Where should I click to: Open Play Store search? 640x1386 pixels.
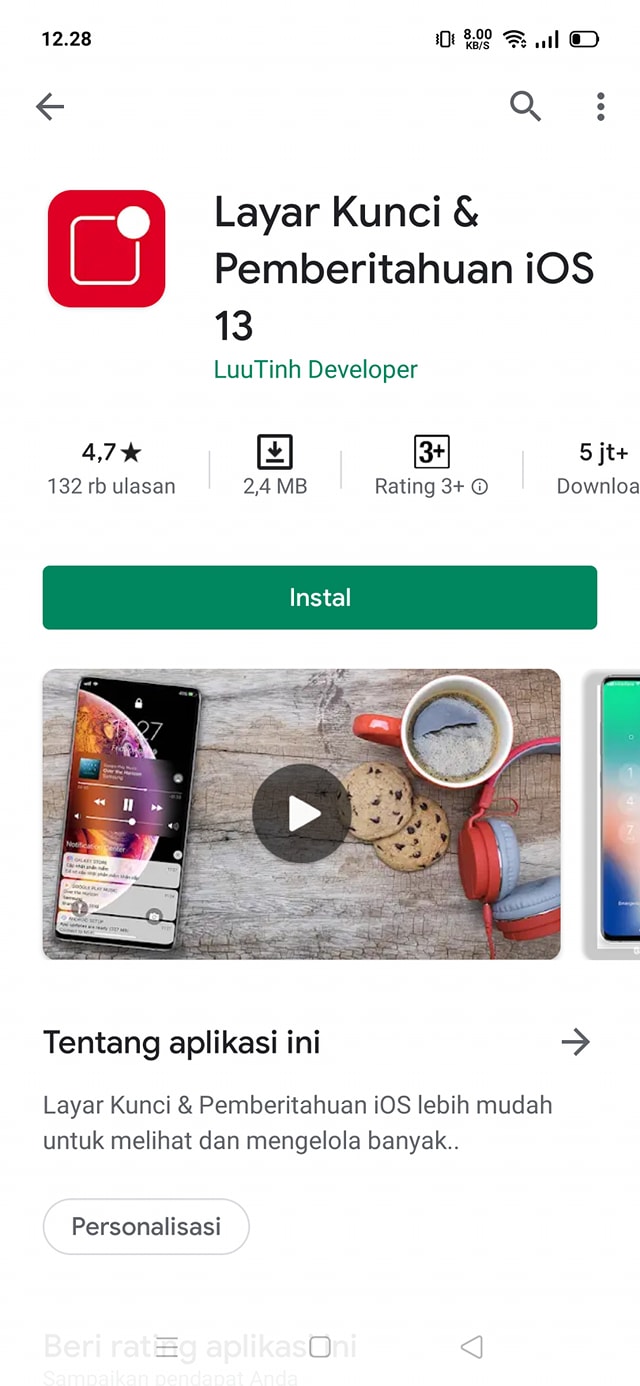pyautogui.click(x=525, y=105)
